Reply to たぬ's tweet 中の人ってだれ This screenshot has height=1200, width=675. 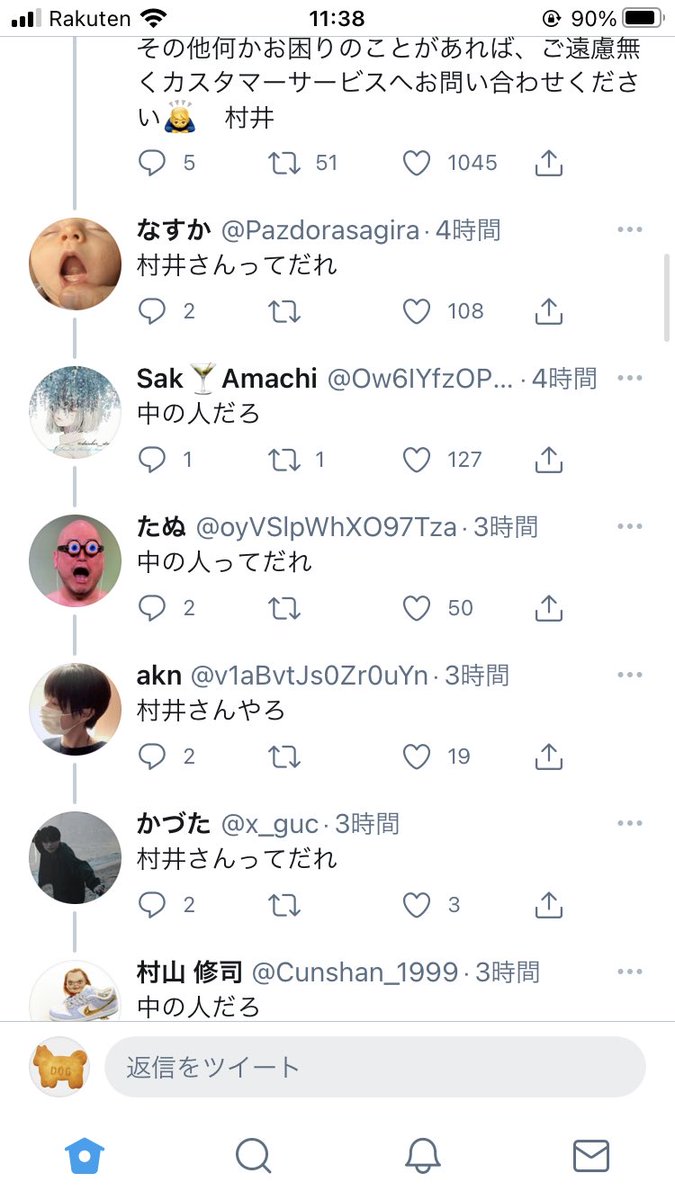[x=152, y=608]
